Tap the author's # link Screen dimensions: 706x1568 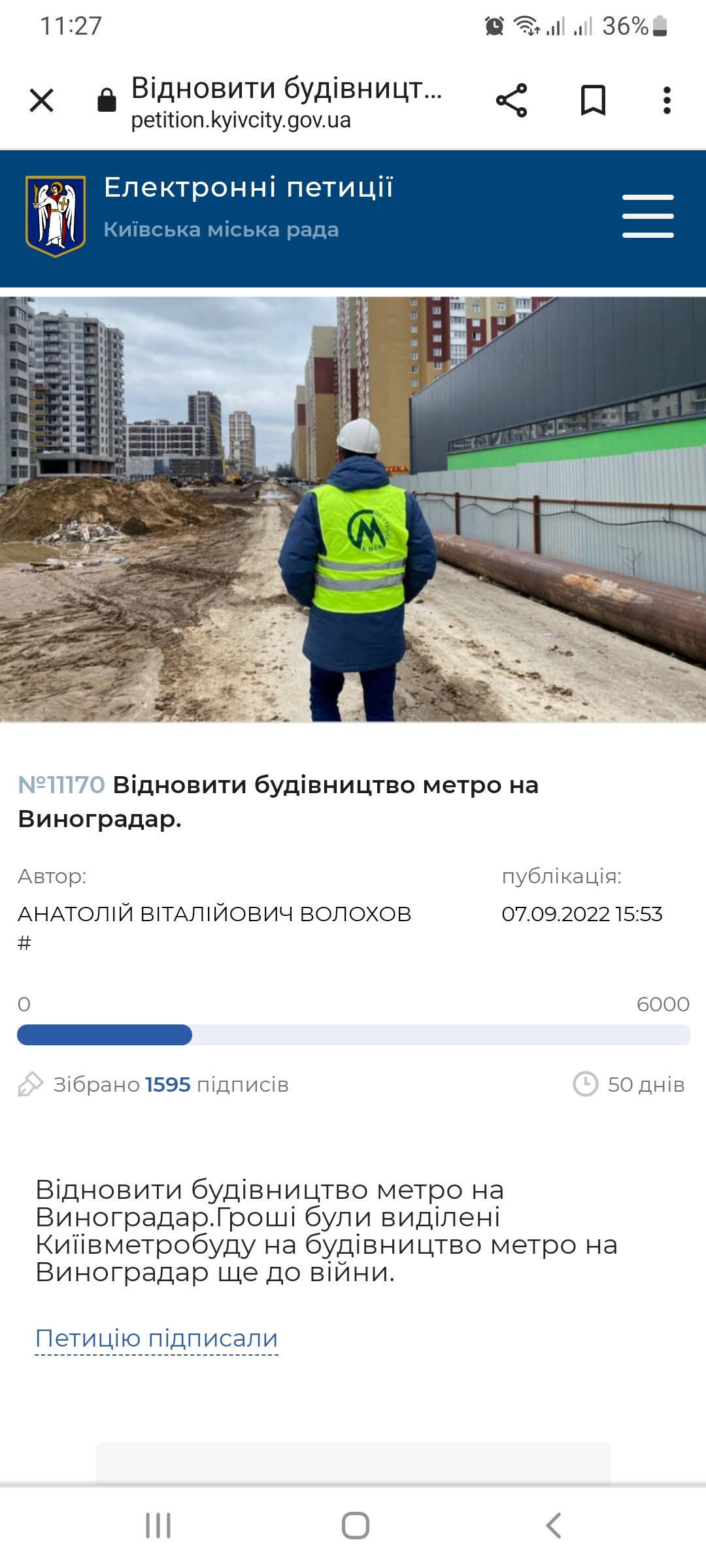tap(25, 943)
